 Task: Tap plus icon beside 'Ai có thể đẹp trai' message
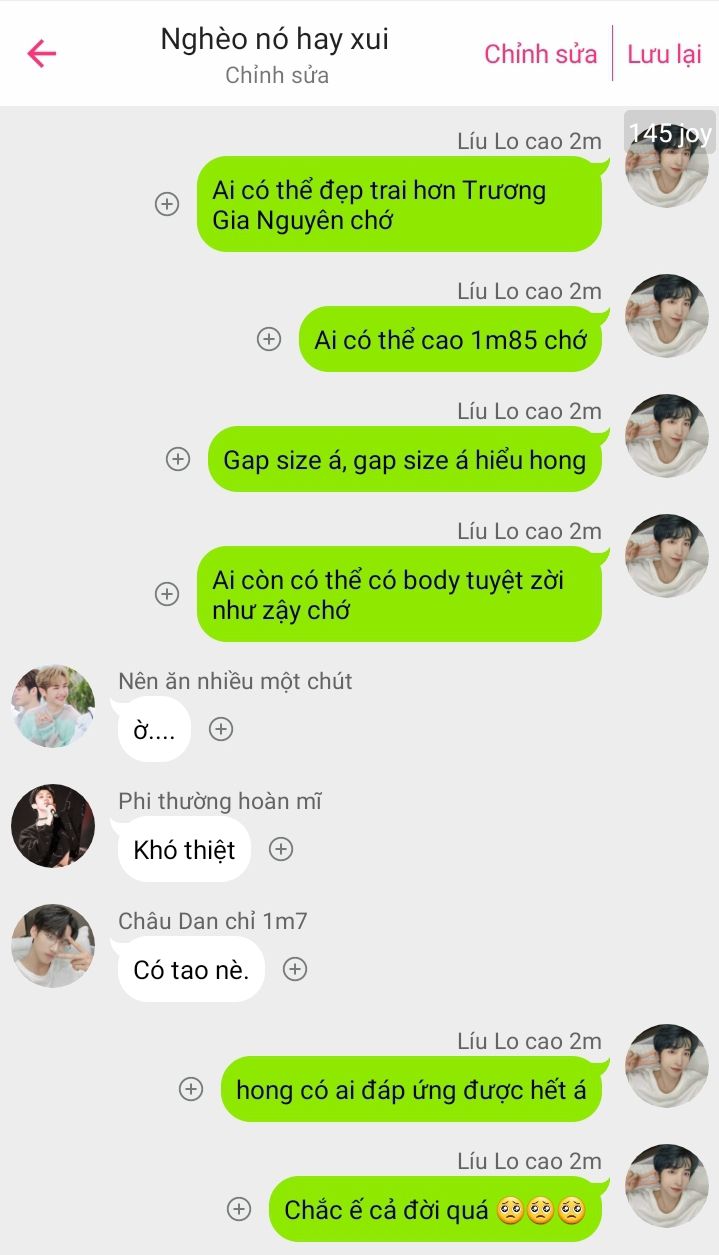tap(167, 204)
